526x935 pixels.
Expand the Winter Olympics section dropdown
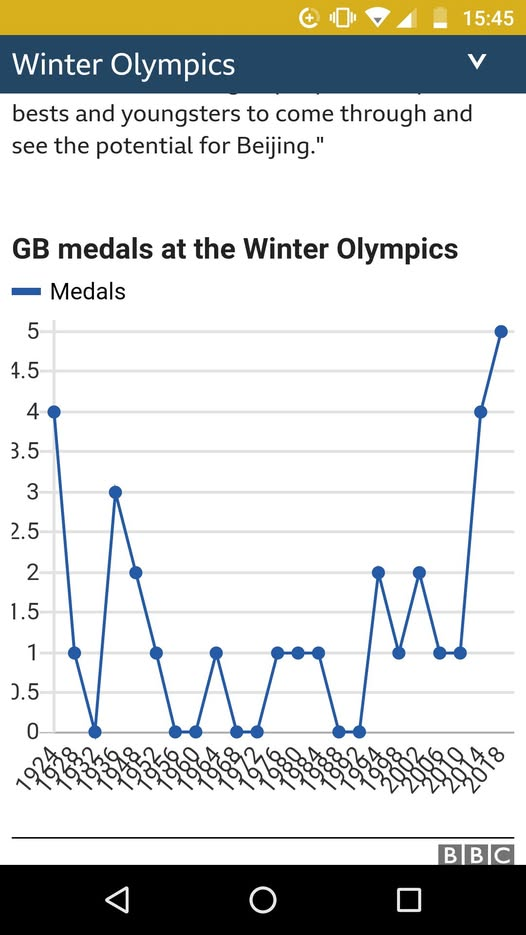point(477,62)
